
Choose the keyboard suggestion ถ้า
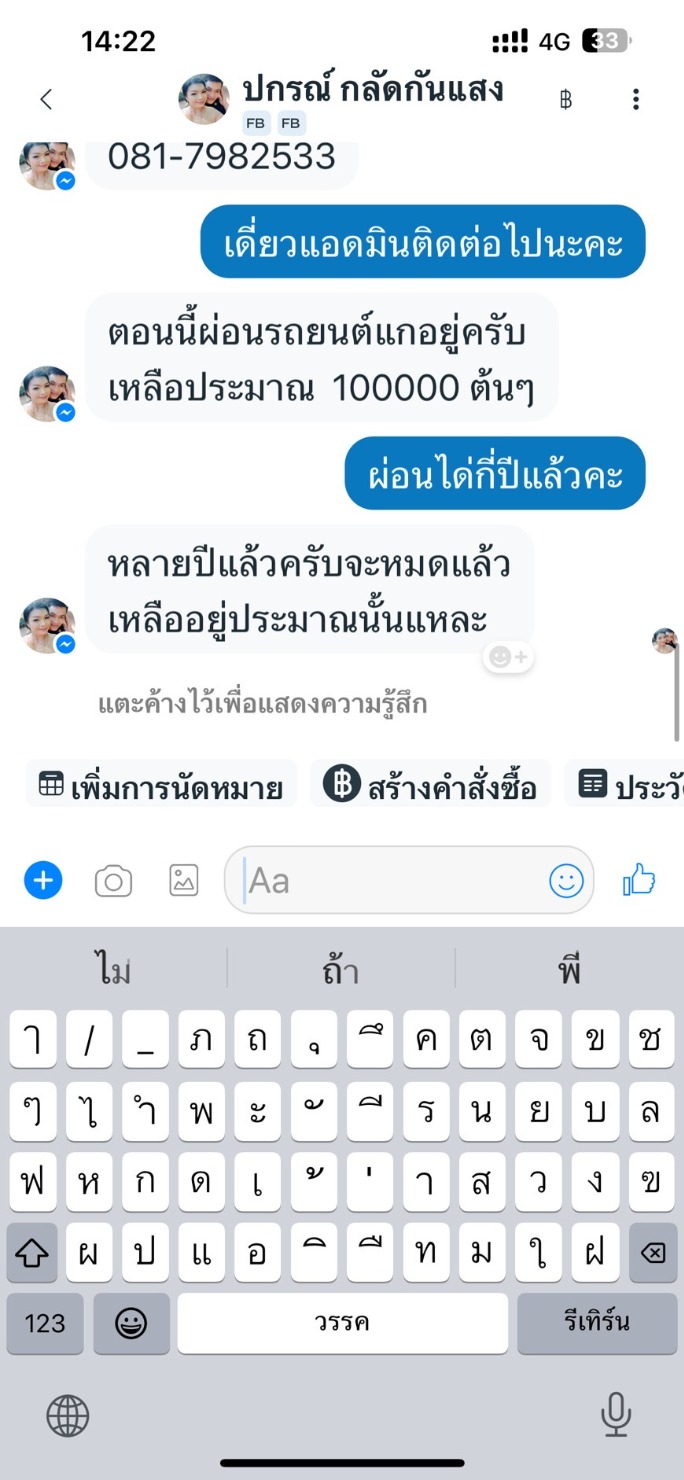tap(341, 970)
